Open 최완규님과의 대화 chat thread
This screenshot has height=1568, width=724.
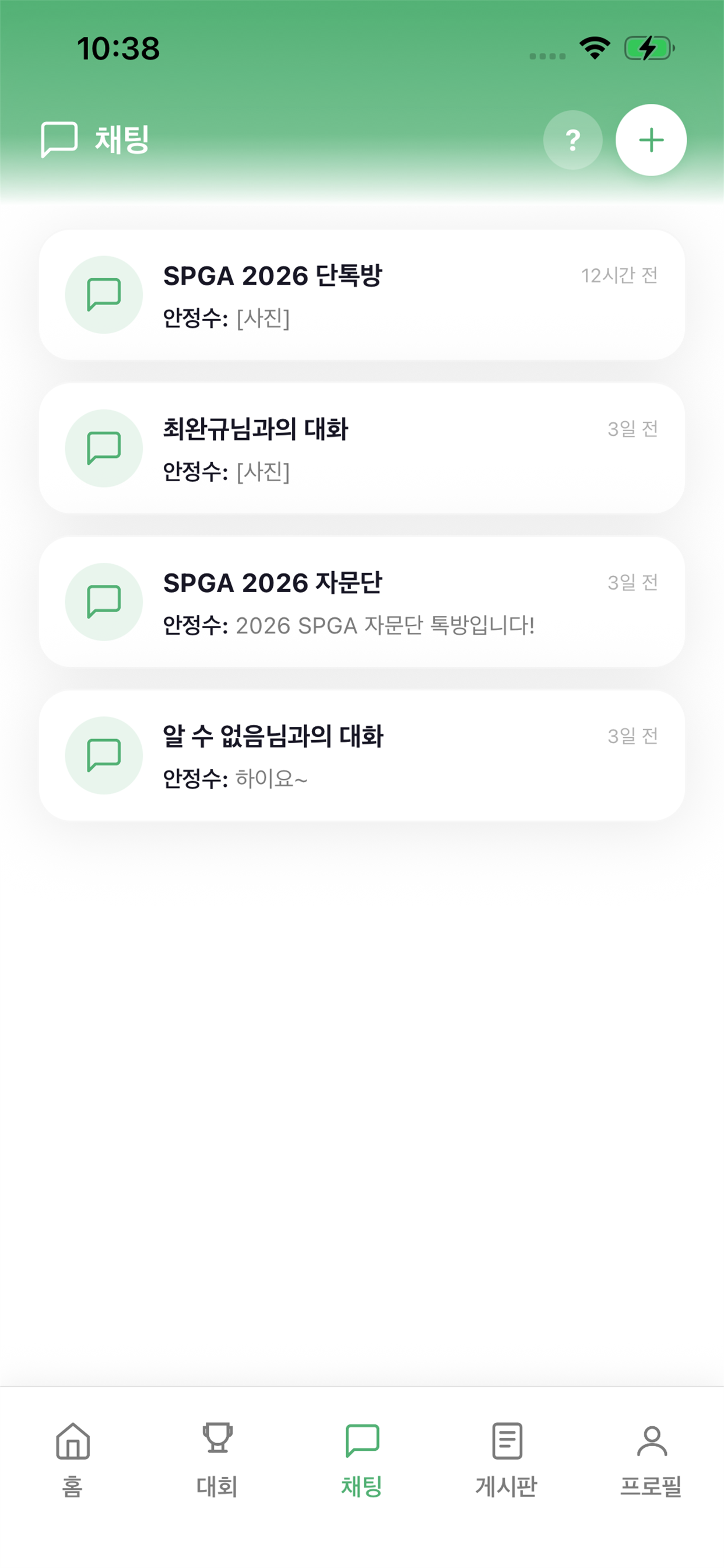click(362, 448)
